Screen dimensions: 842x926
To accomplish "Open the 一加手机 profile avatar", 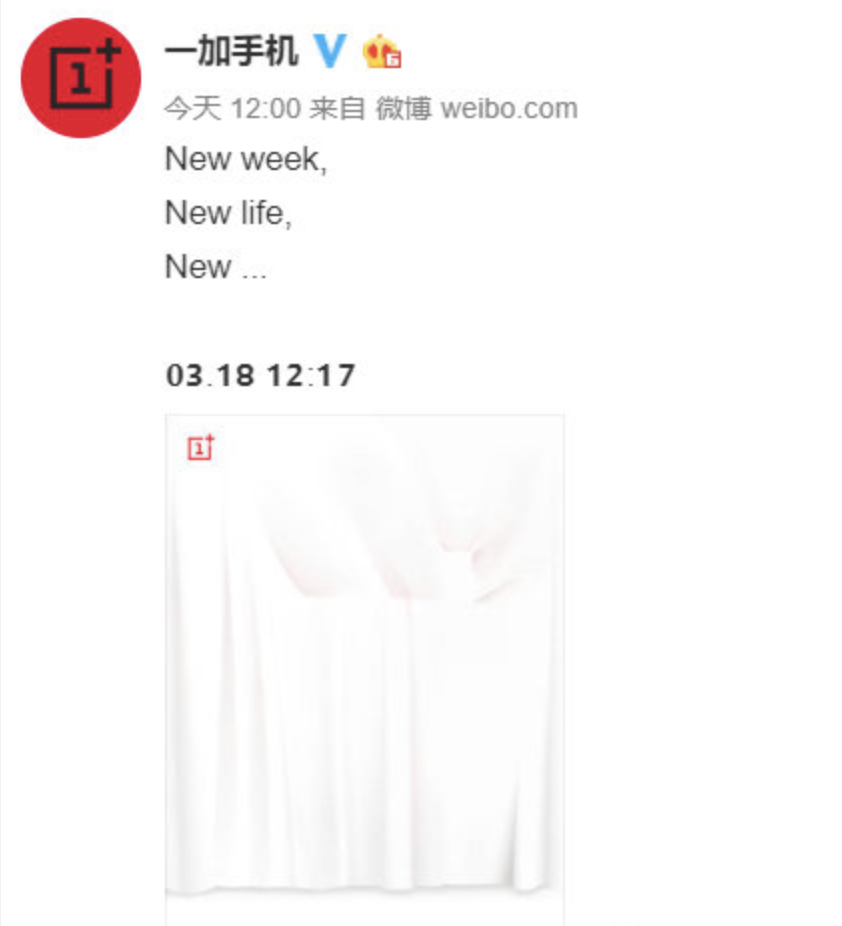I will pos(81,78).
